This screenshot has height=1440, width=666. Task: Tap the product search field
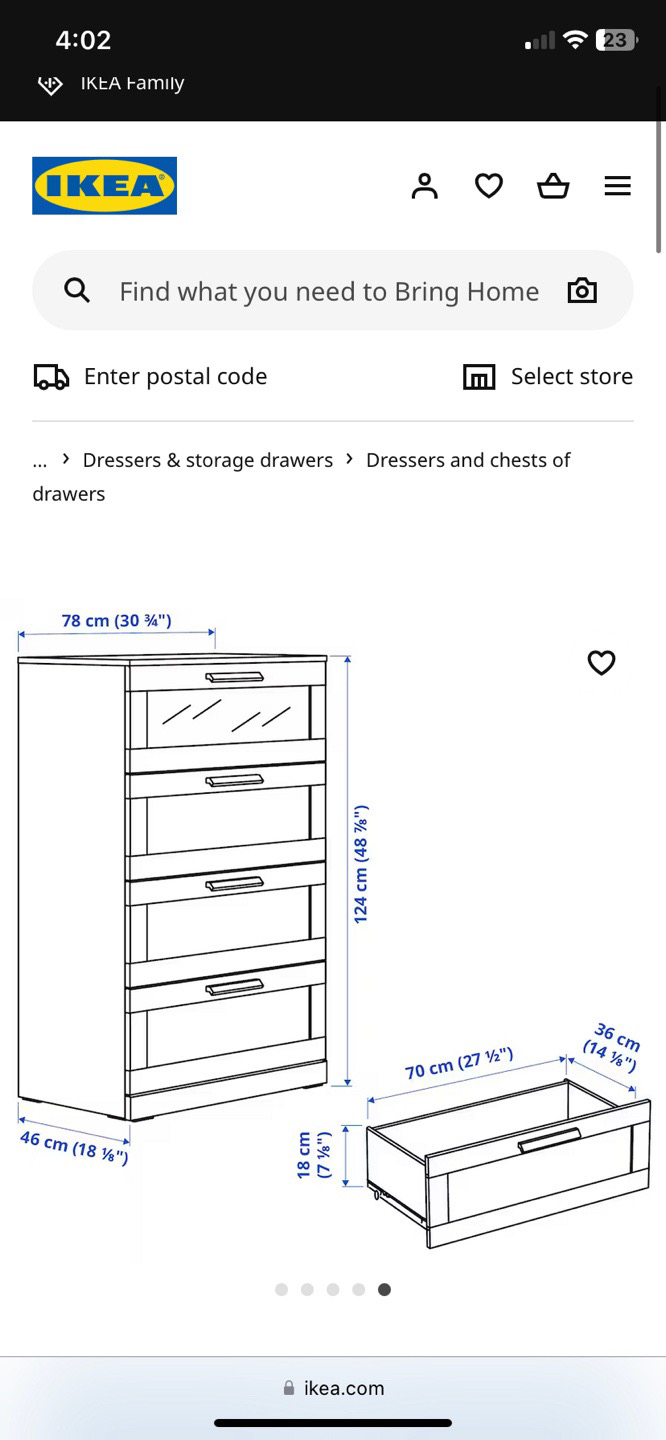click(328, 291)
